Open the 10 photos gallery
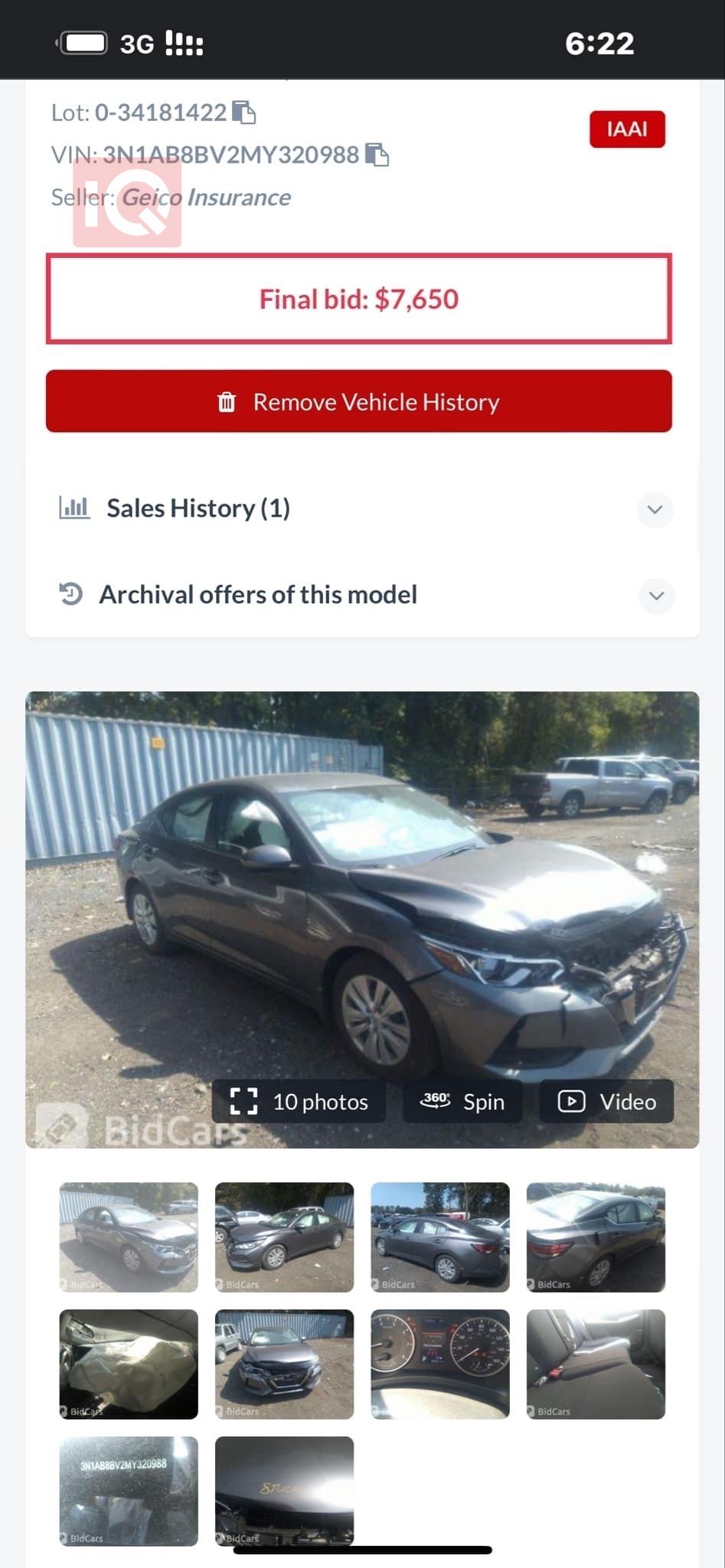 [x=299, y=1101]
